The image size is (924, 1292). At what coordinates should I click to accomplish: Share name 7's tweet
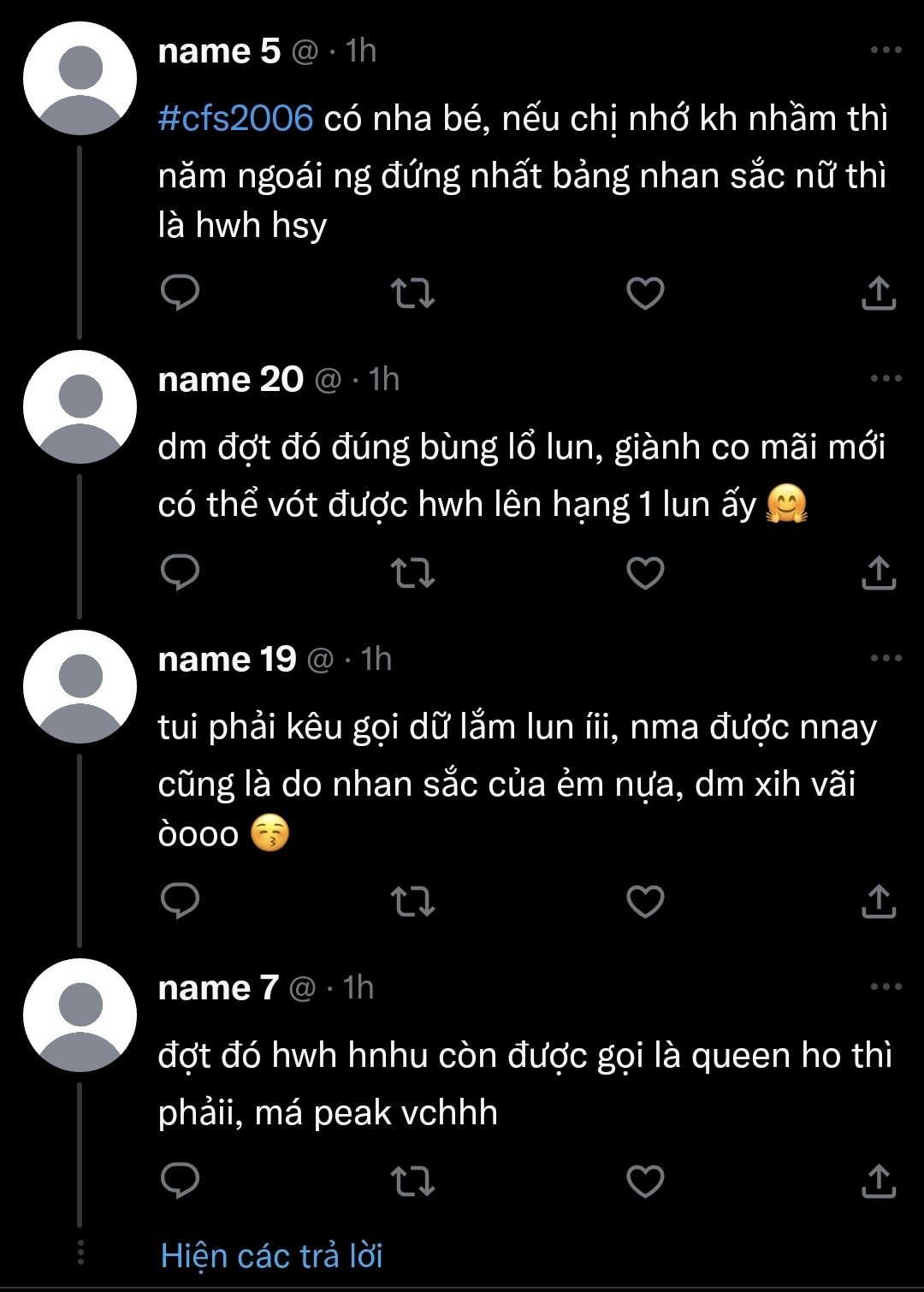pyautogui.click(x=878, y=1181)
